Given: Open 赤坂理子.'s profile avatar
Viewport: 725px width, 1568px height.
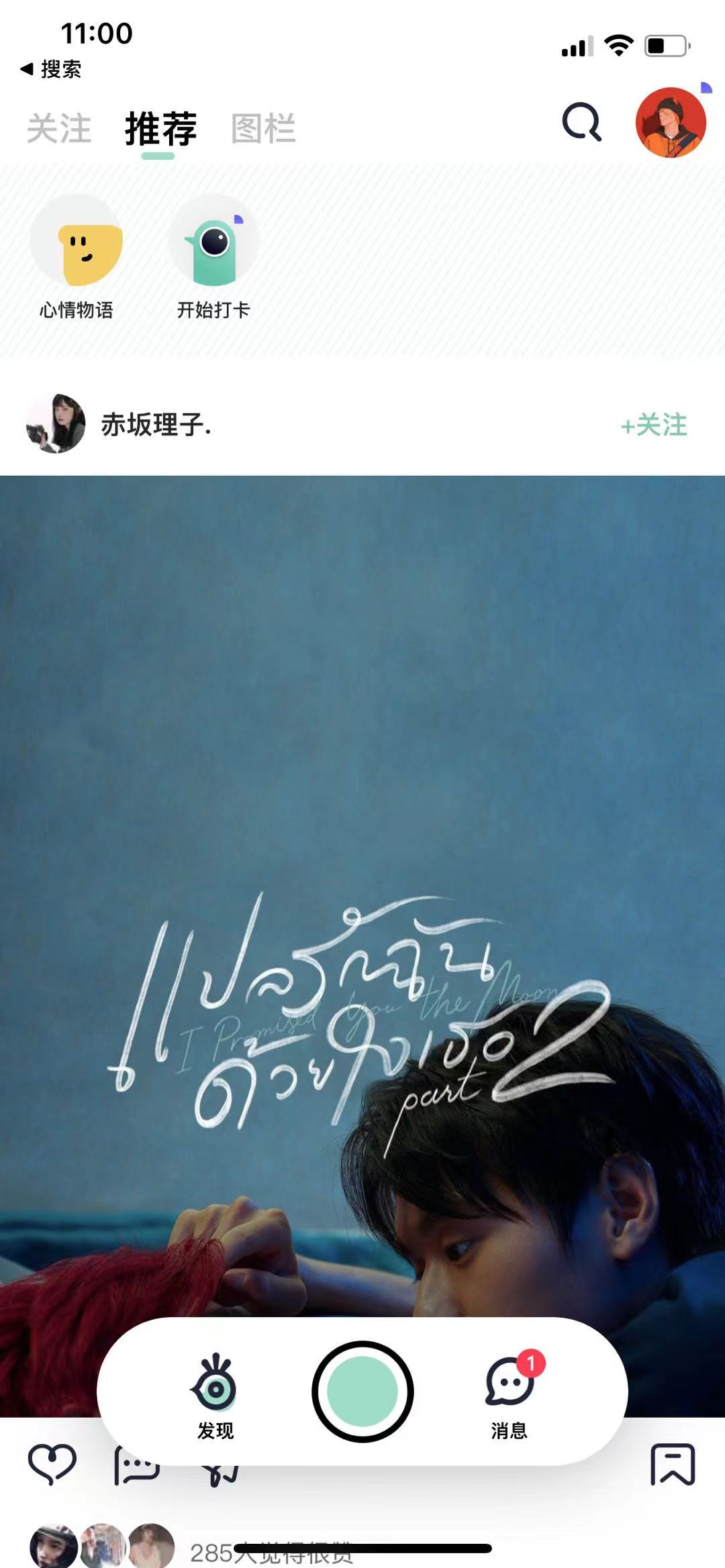Looking at the screenshot, I should (56, 423).
